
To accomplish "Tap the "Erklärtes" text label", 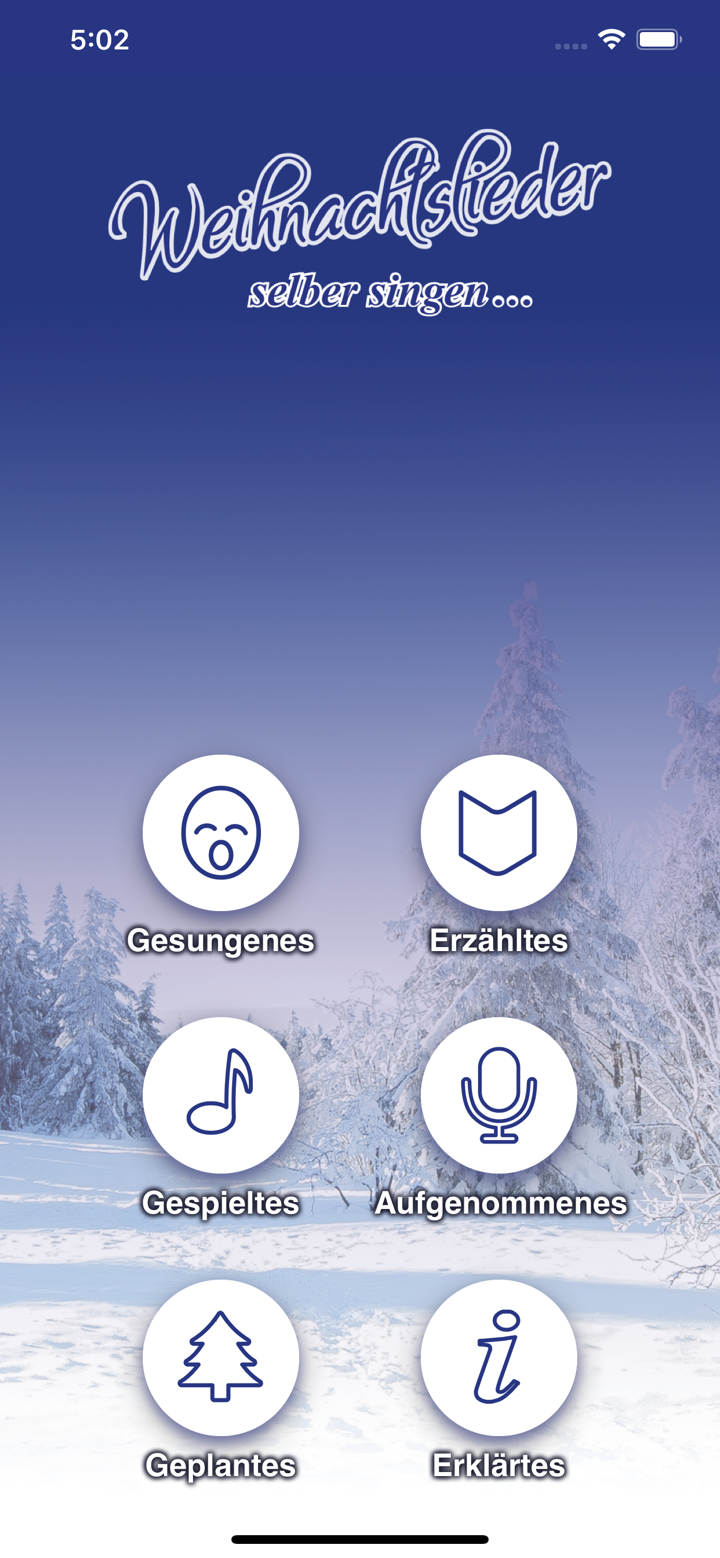I will pyautogui.click(x=499, y=1465).
